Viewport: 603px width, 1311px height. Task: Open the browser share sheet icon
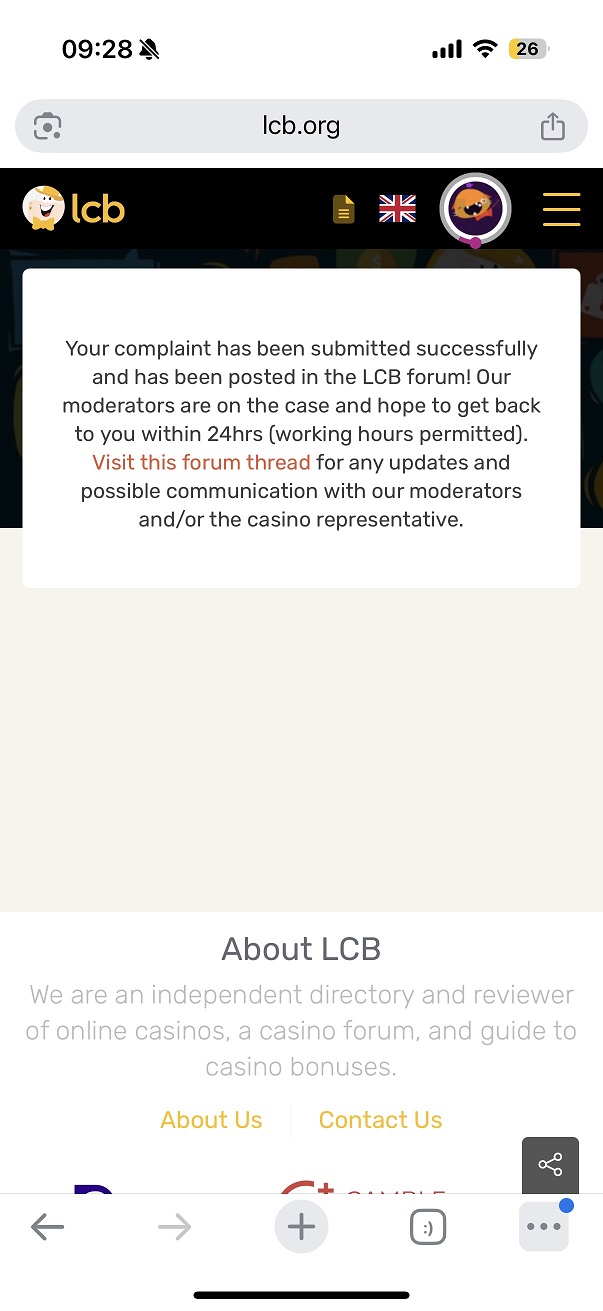coord(552,126)
